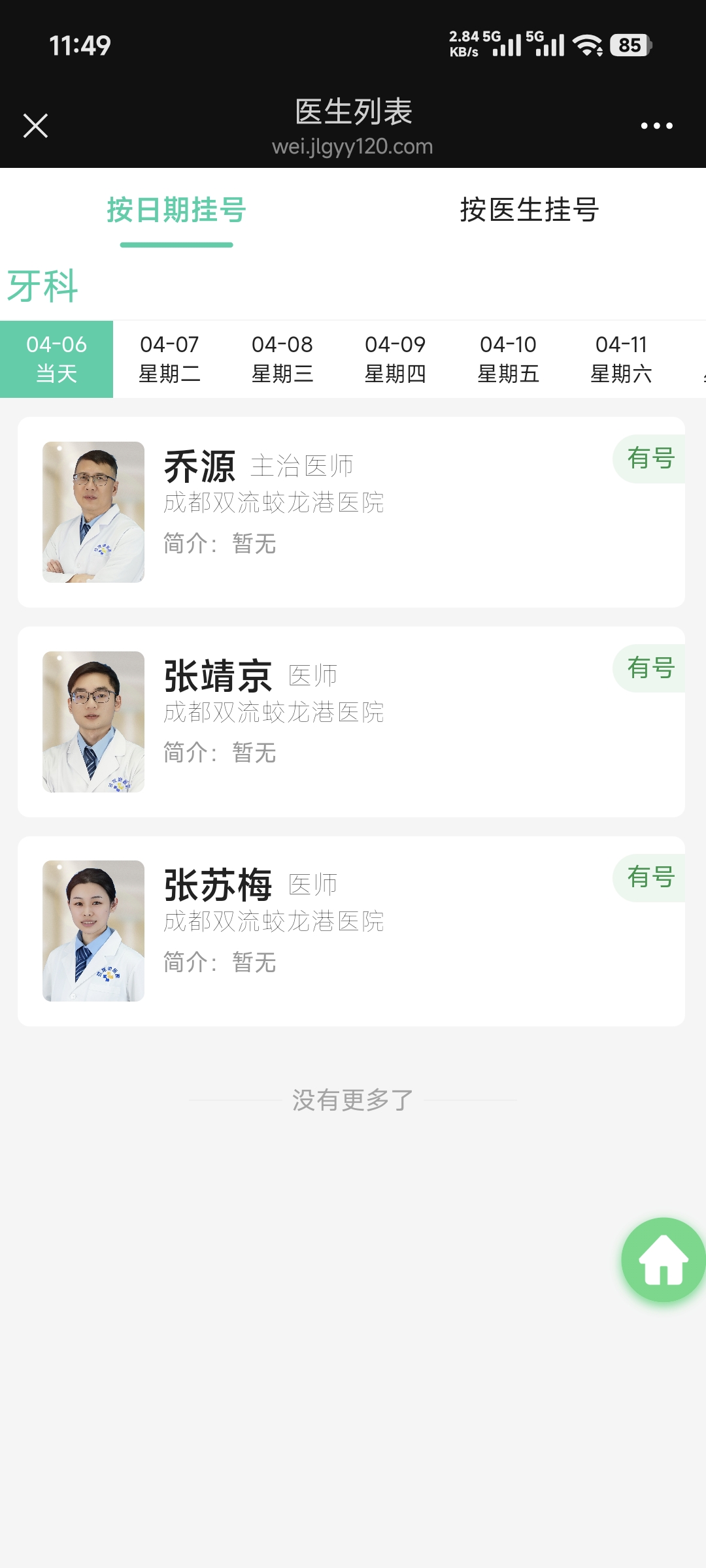Select 04-10 星期五 date

coord(508,359)
